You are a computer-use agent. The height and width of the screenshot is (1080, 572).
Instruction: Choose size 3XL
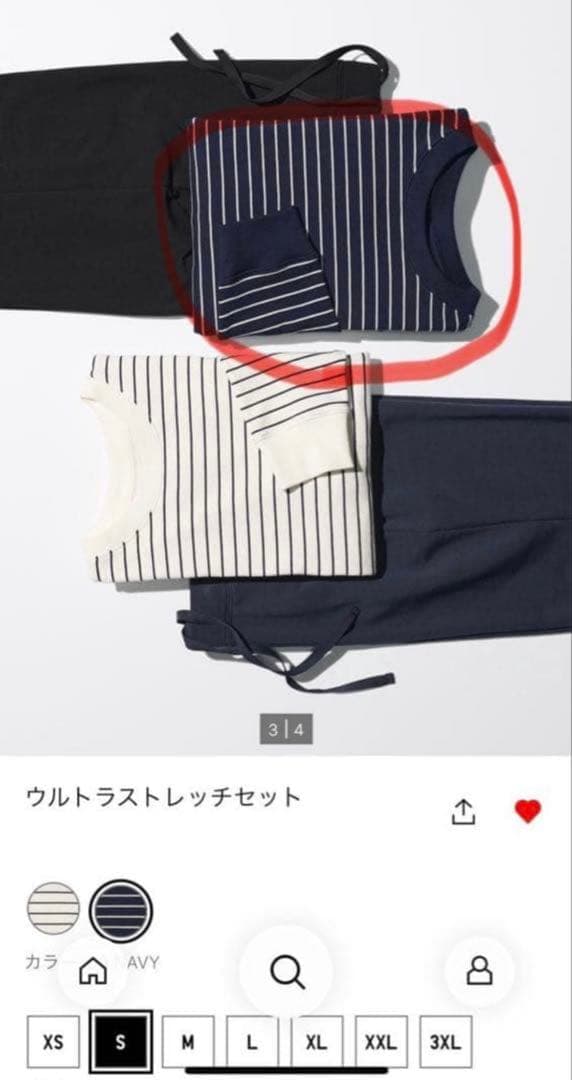446,1042
